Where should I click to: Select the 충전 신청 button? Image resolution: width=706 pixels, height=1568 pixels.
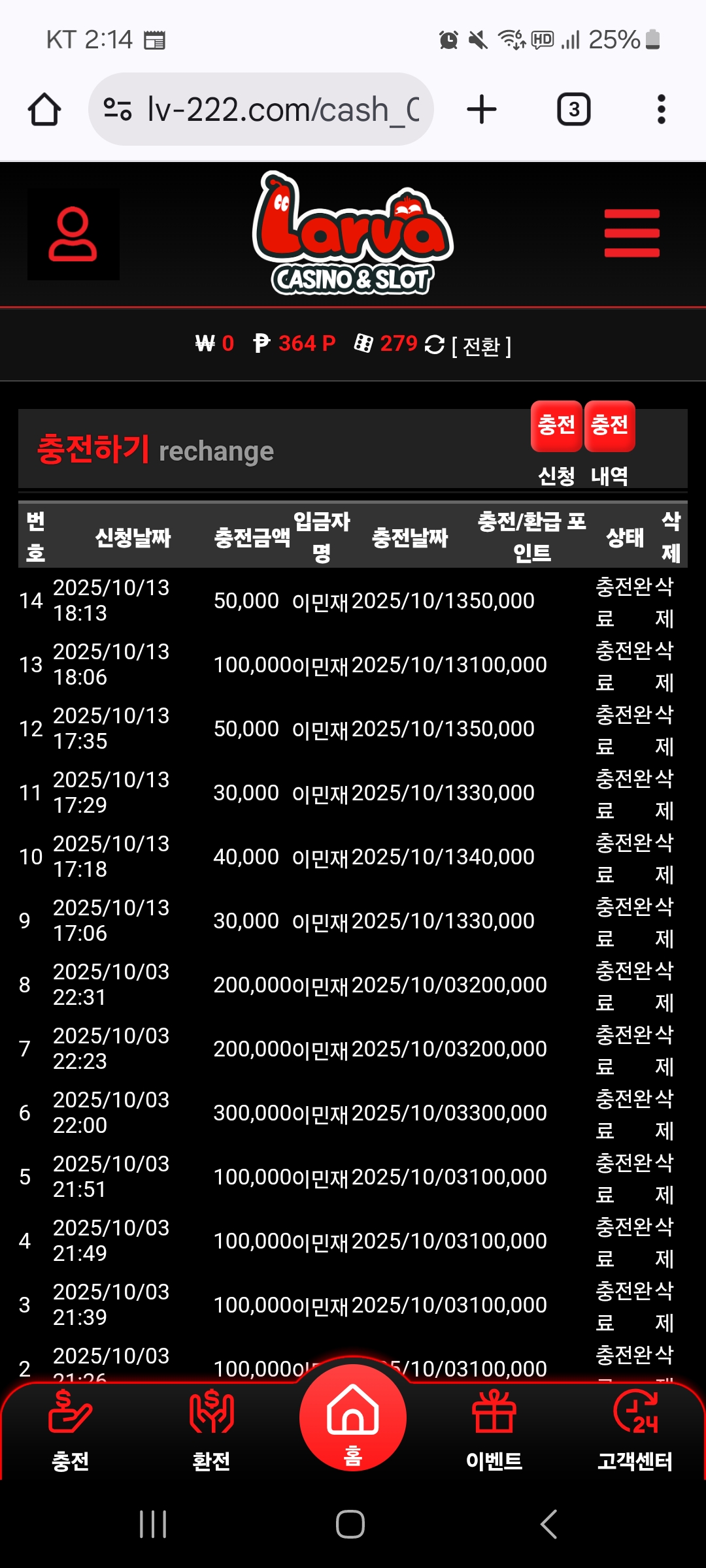pos(556,427)
